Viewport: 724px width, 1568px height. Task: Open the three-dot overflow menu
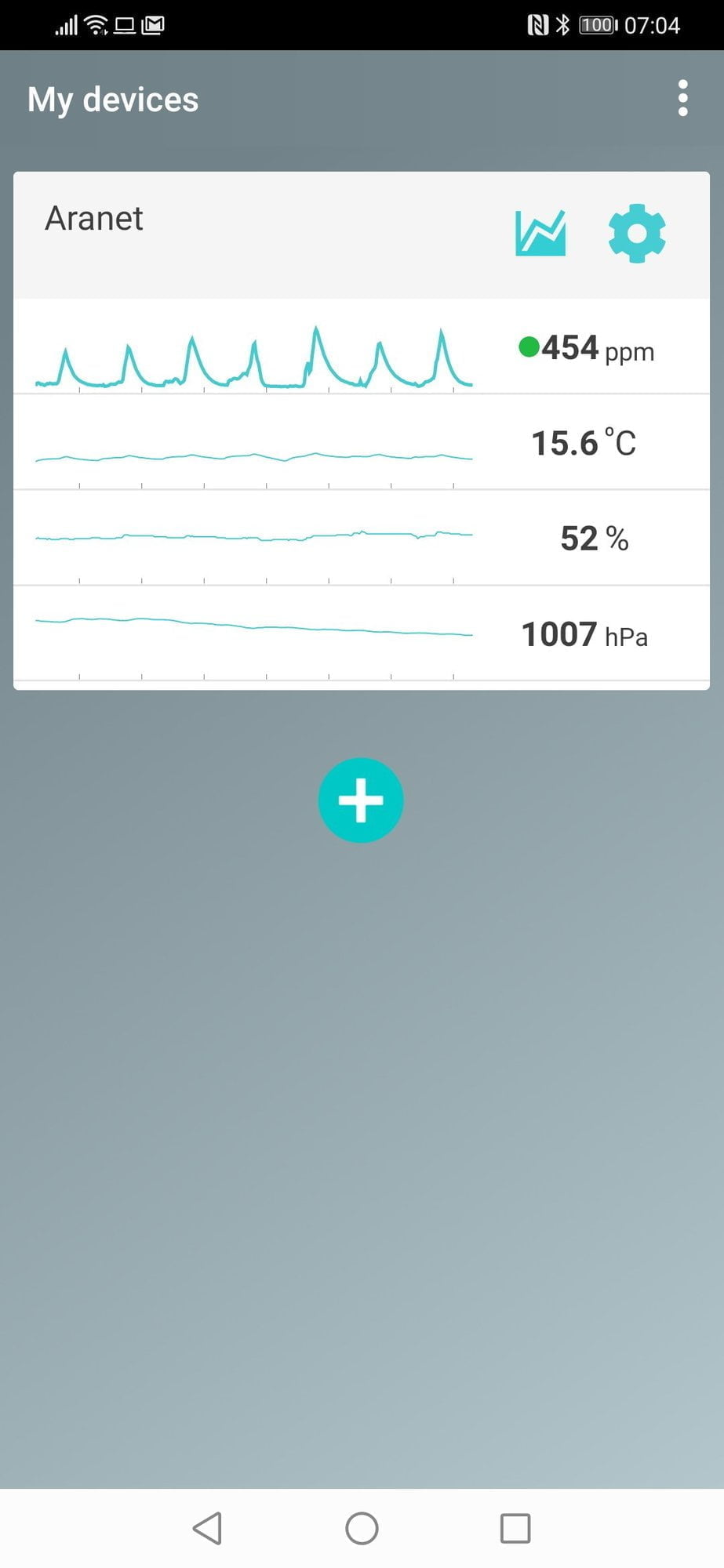(682, 99)
